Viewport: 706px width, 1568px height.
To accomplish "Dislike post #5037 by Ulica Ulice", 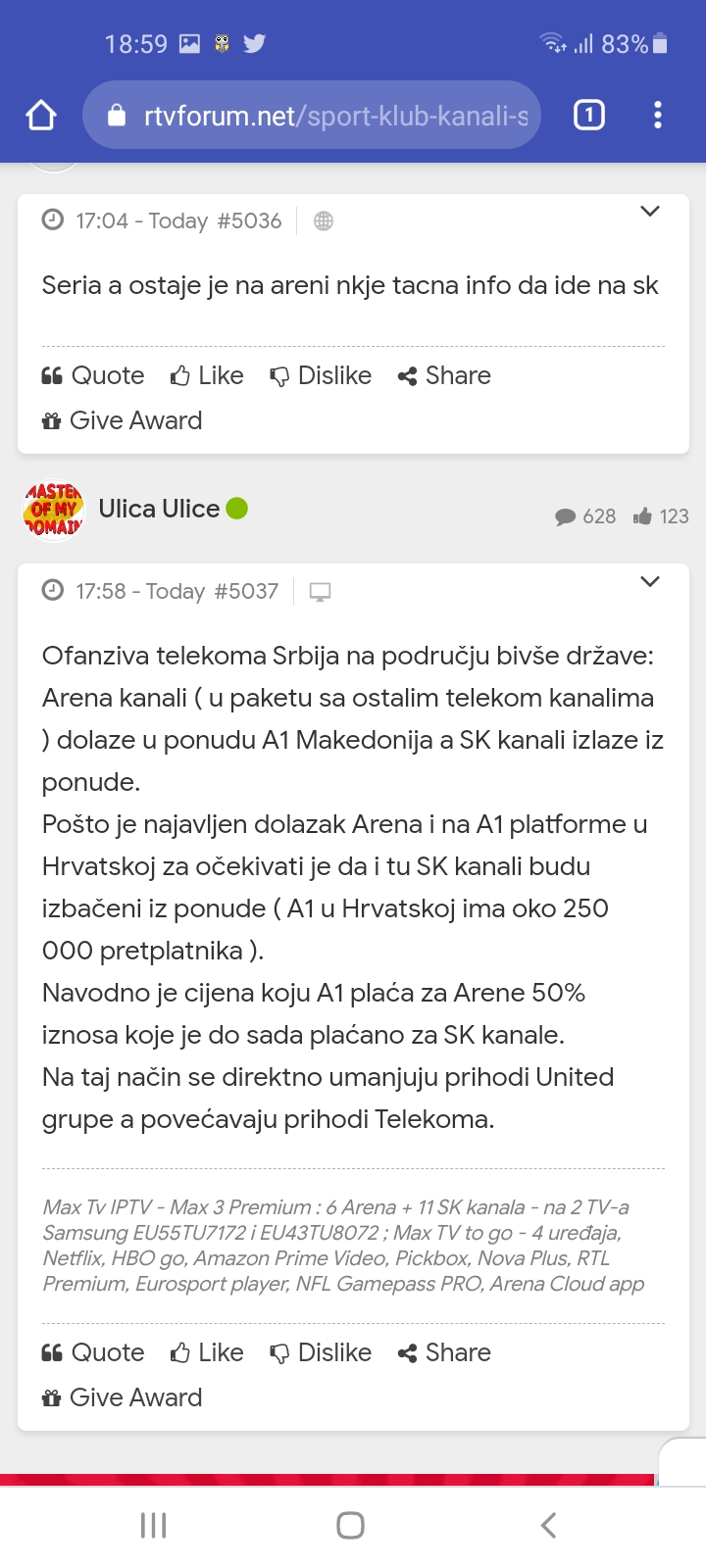I will [321, 1352].
